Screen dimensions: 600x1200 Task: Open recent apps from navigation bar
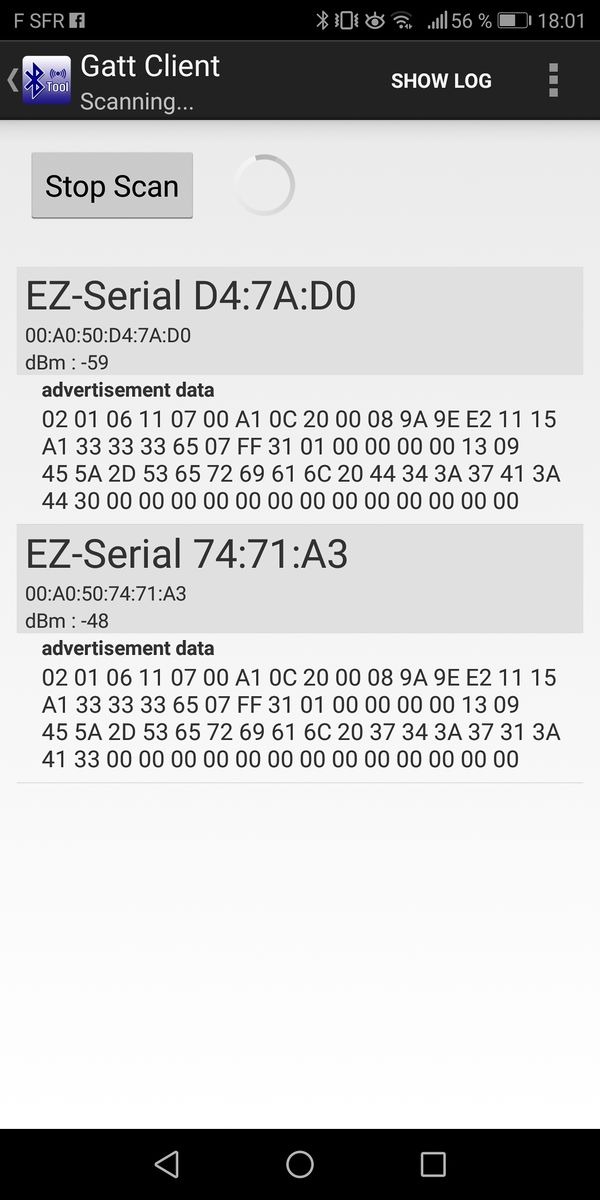pyautogui.click(x=433, y=1163)
